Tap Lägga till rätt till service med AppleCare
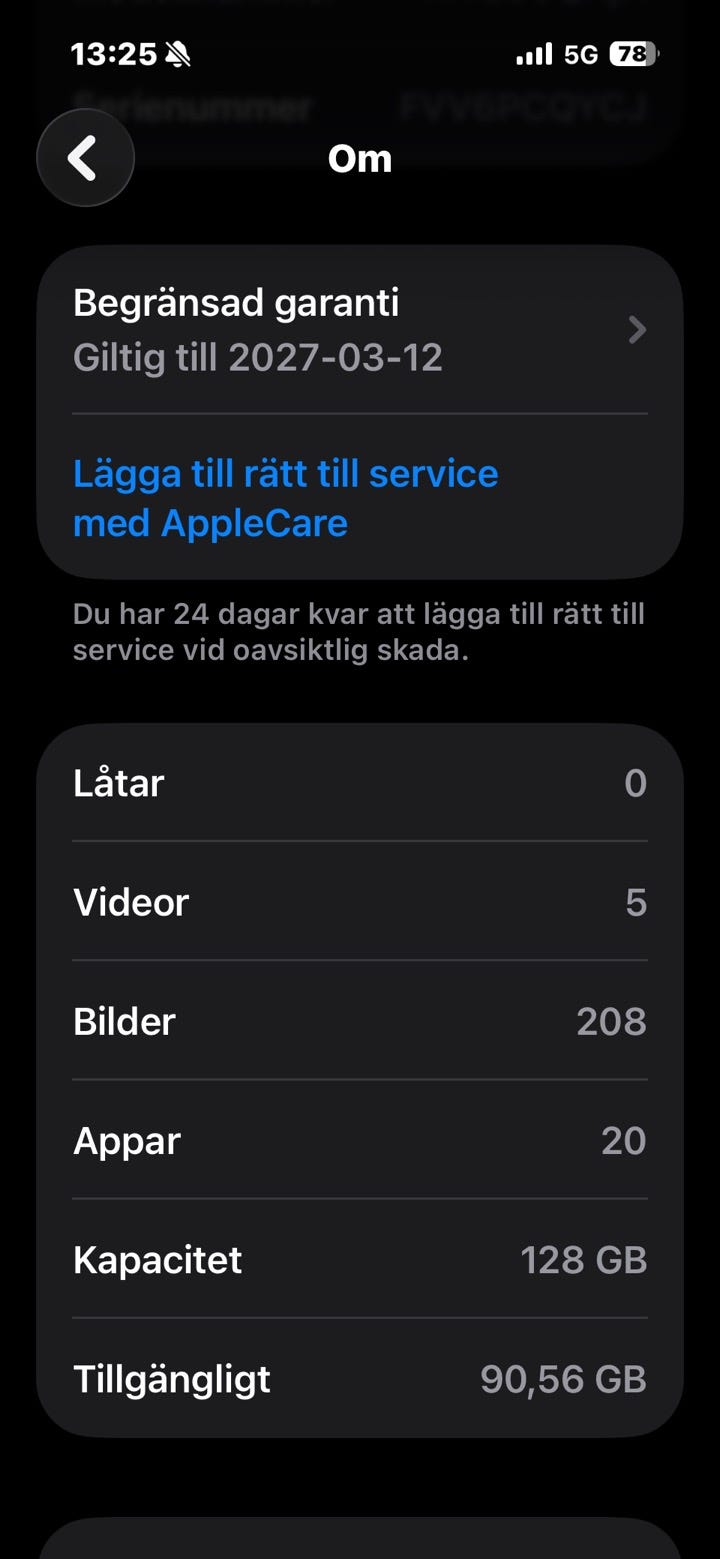Screen dimensions: 720x1559 tap(286, 498)
